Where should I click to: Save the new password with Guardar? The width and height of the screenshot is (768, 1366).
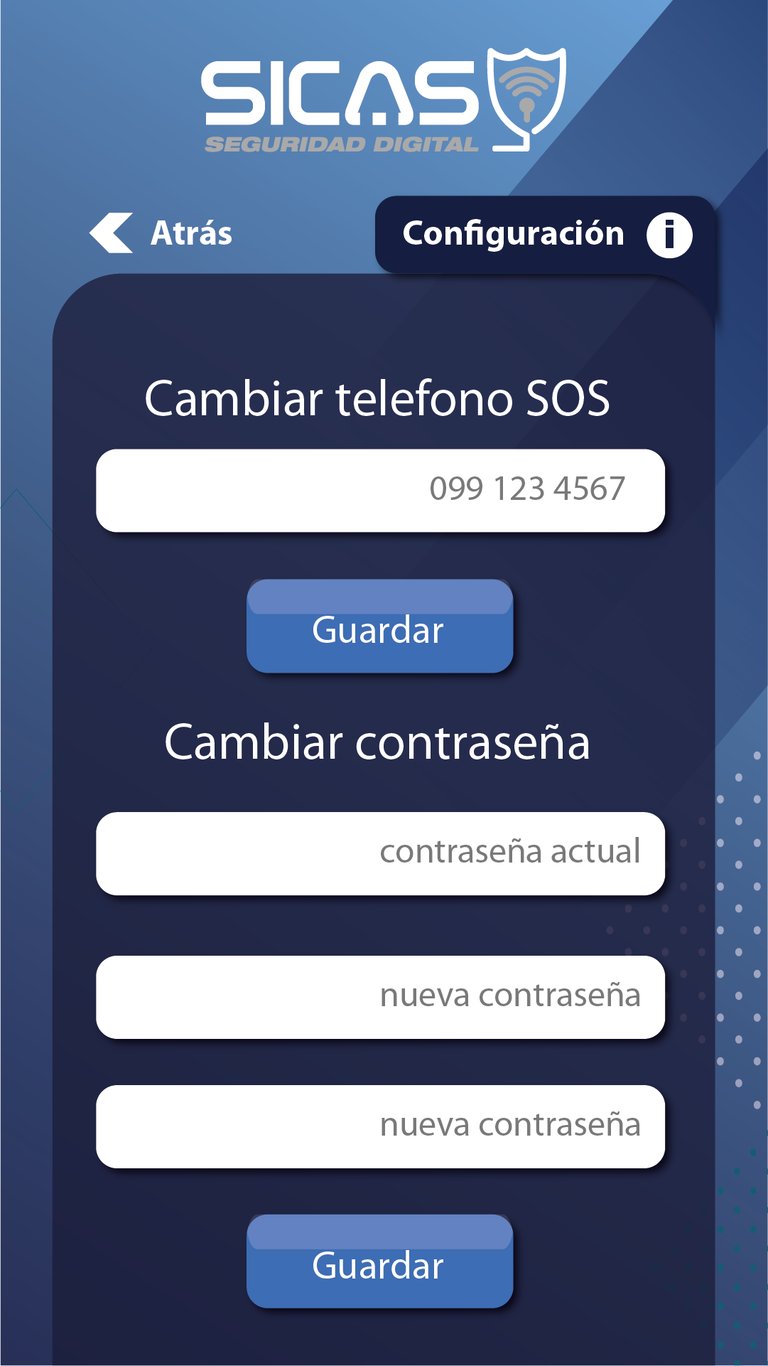[380, 1261]
